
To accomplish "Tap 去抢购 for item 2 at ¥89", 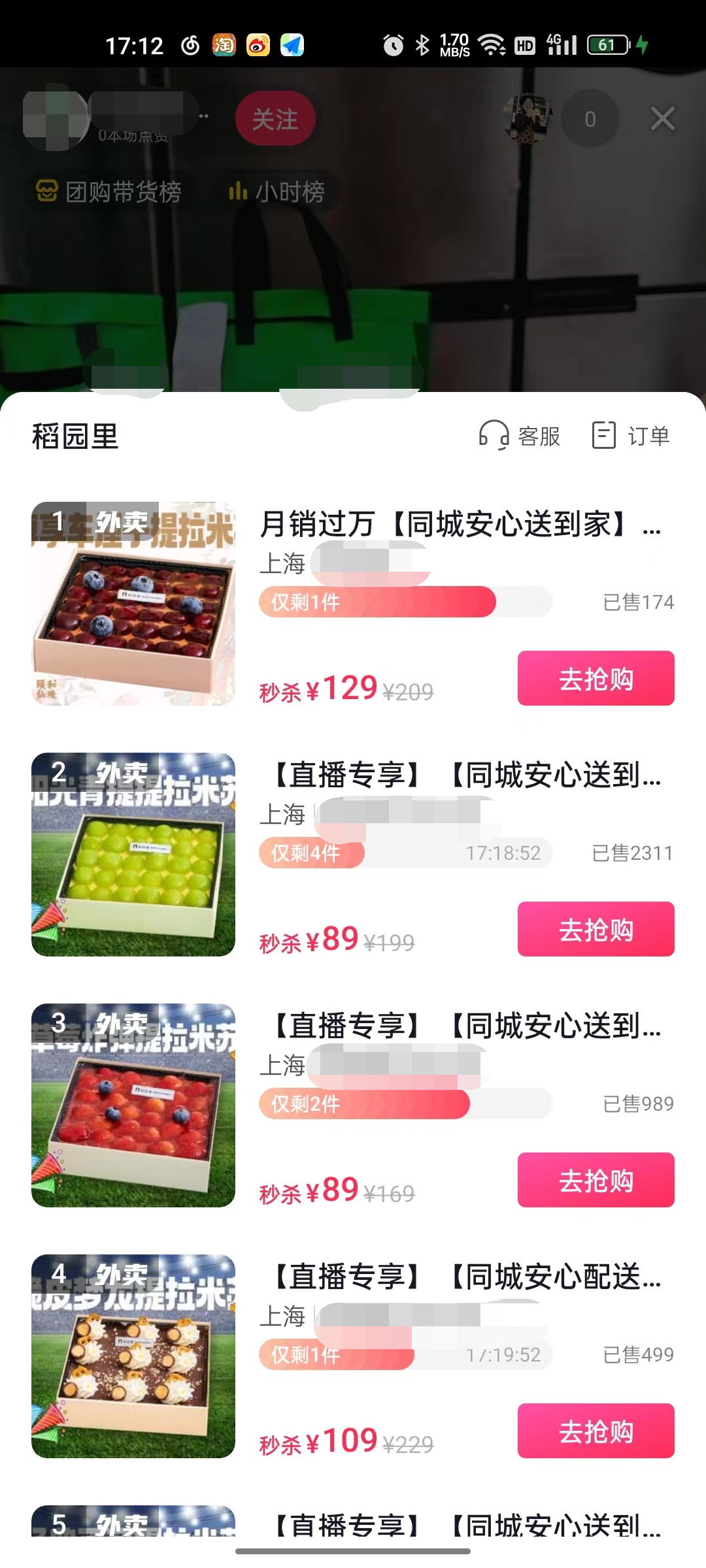I will coord(596,929).
